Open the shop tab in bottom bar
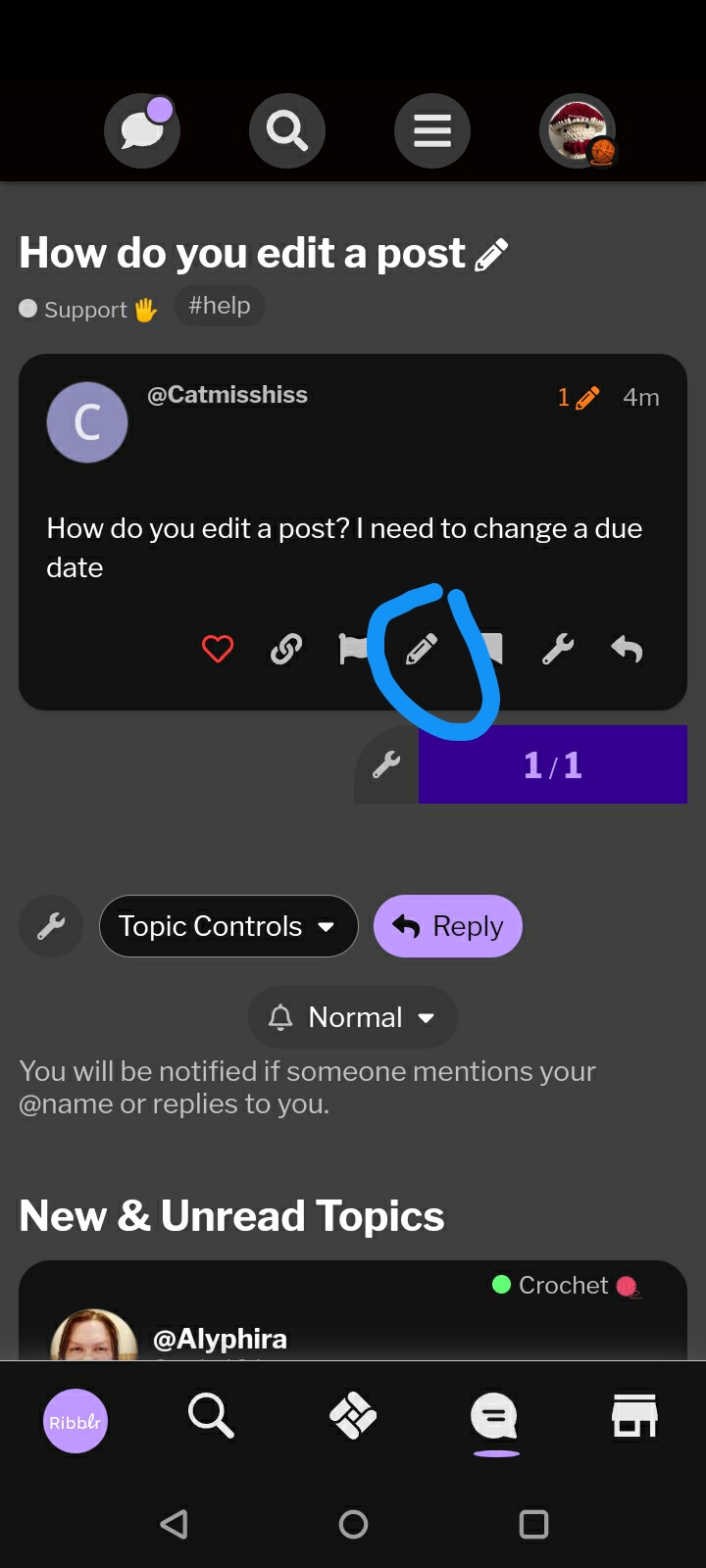This screenshot has height=1568, width=706. 634,1416
